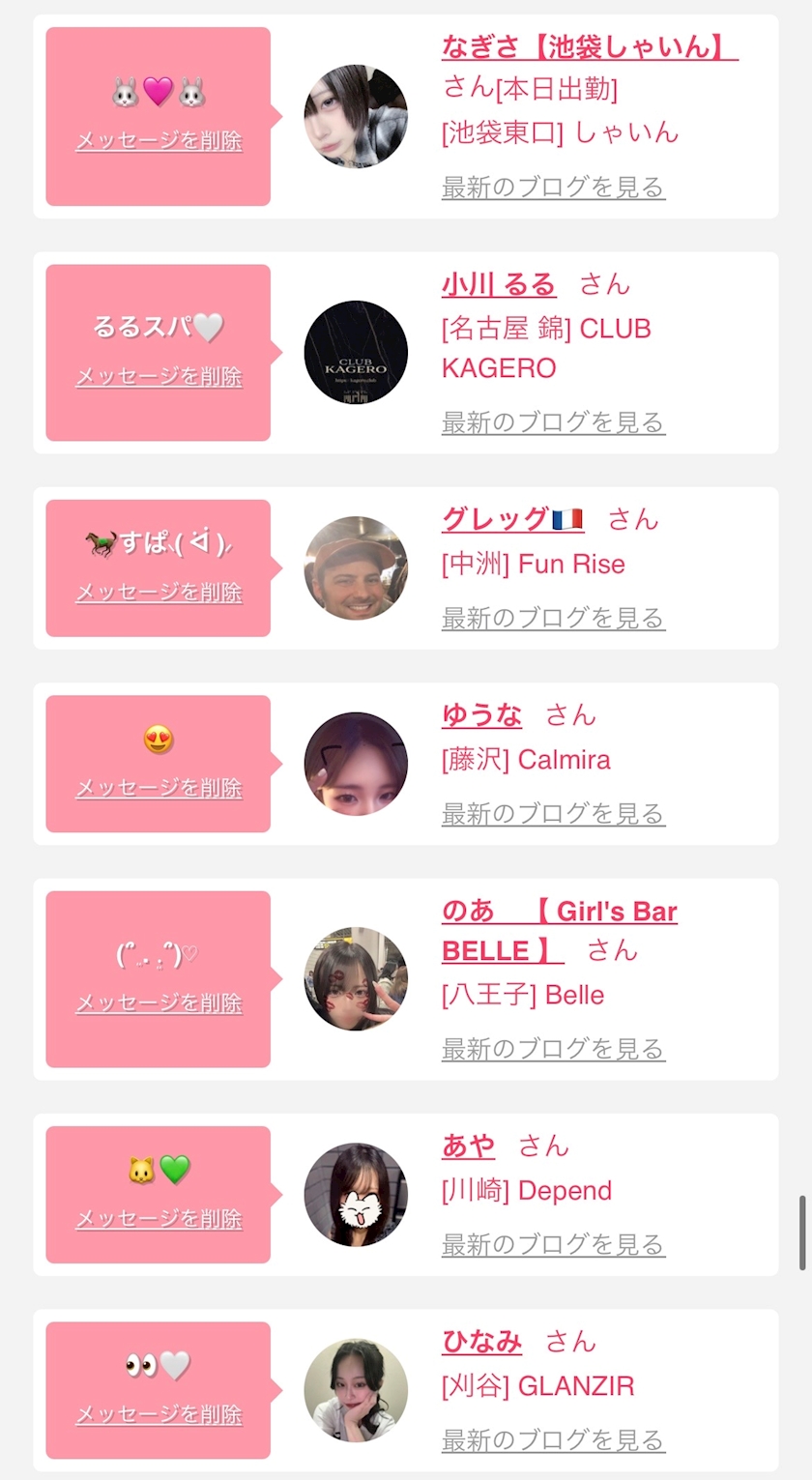Delete the message sent to ゆうな
Viewport: 812px width, 1480px height.
(x=159, y=788)
